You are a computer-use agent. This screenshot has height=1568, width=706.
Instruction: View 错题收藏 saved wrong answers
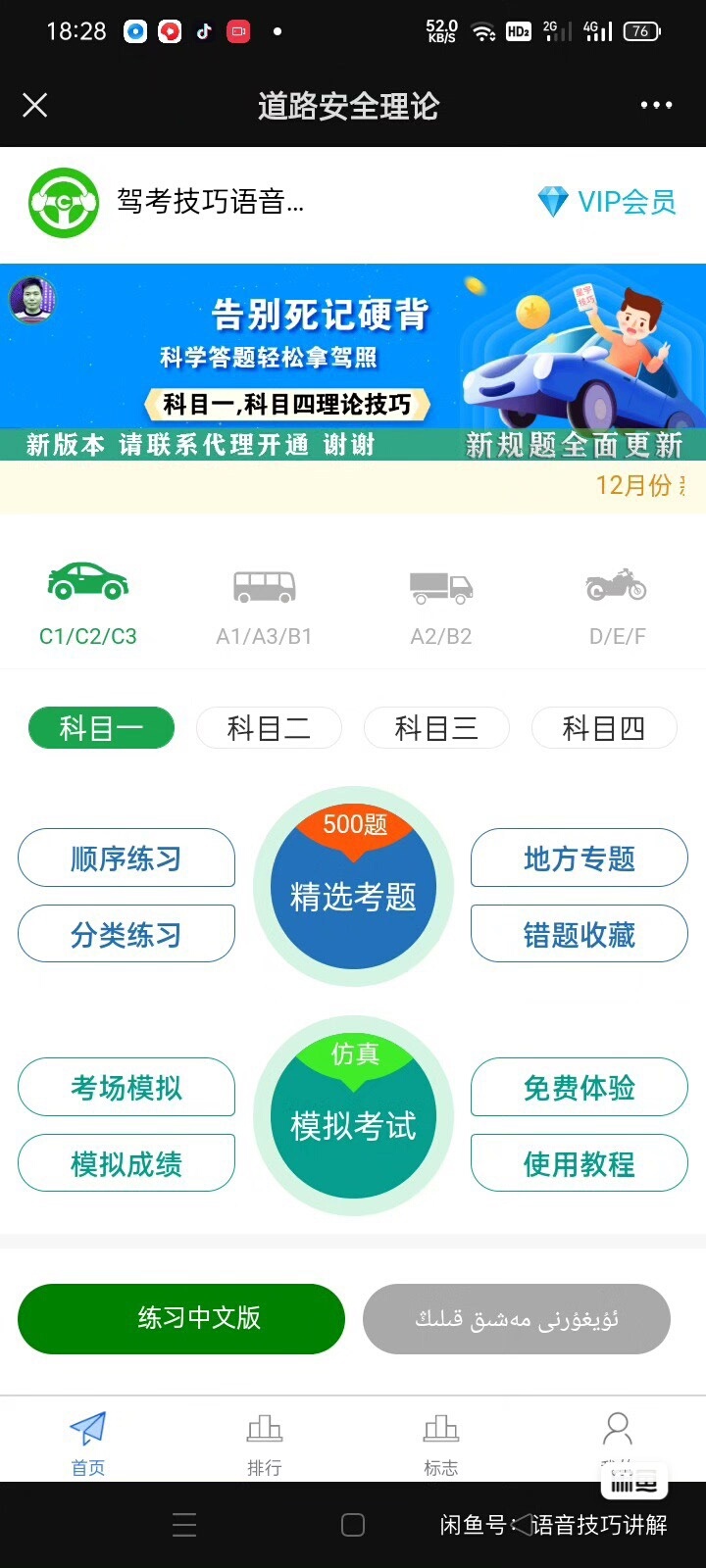click(x=579, y=934)
